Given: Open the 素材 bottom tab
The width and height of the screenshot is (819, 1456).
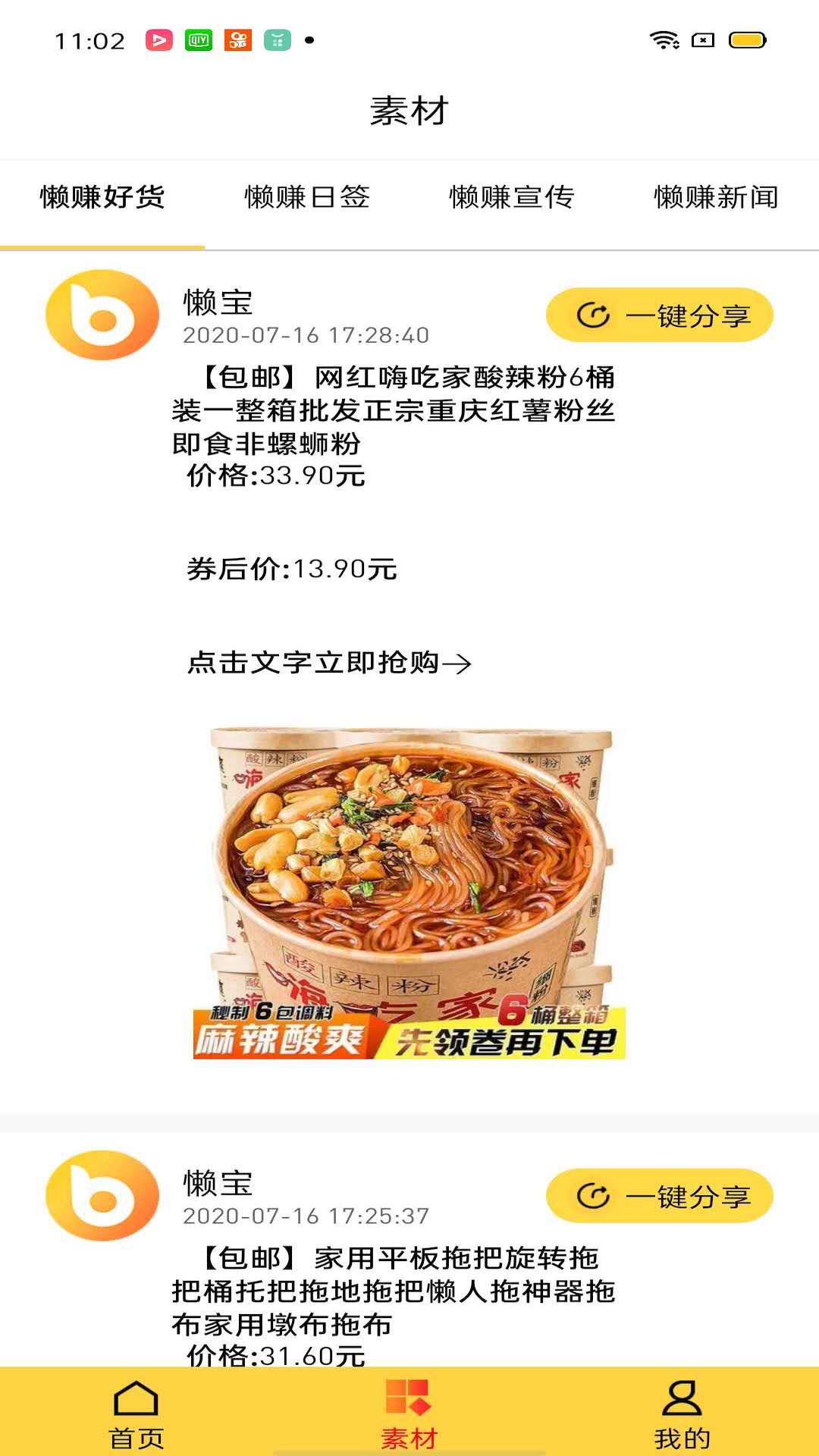Looking at the screenshot, I should (x=409, y=1414).
